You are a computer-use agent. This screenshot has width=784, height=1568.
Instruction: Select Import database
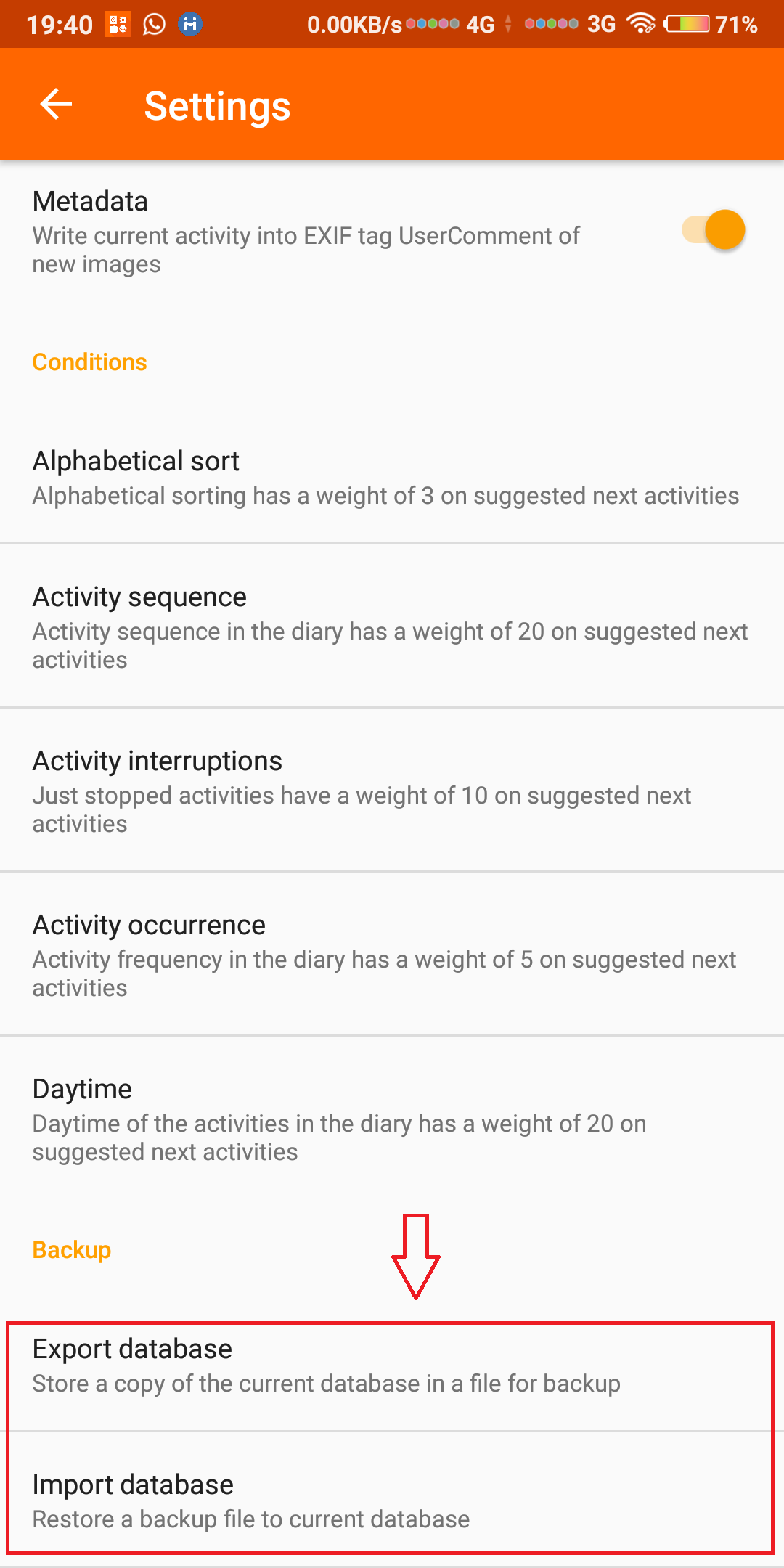tap(392, 1500)
